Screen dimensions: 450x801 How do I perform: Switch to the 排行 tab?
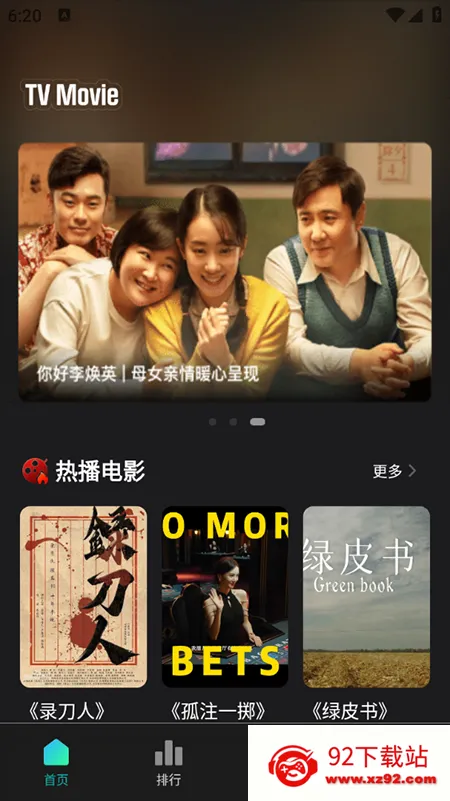(169, 762)
